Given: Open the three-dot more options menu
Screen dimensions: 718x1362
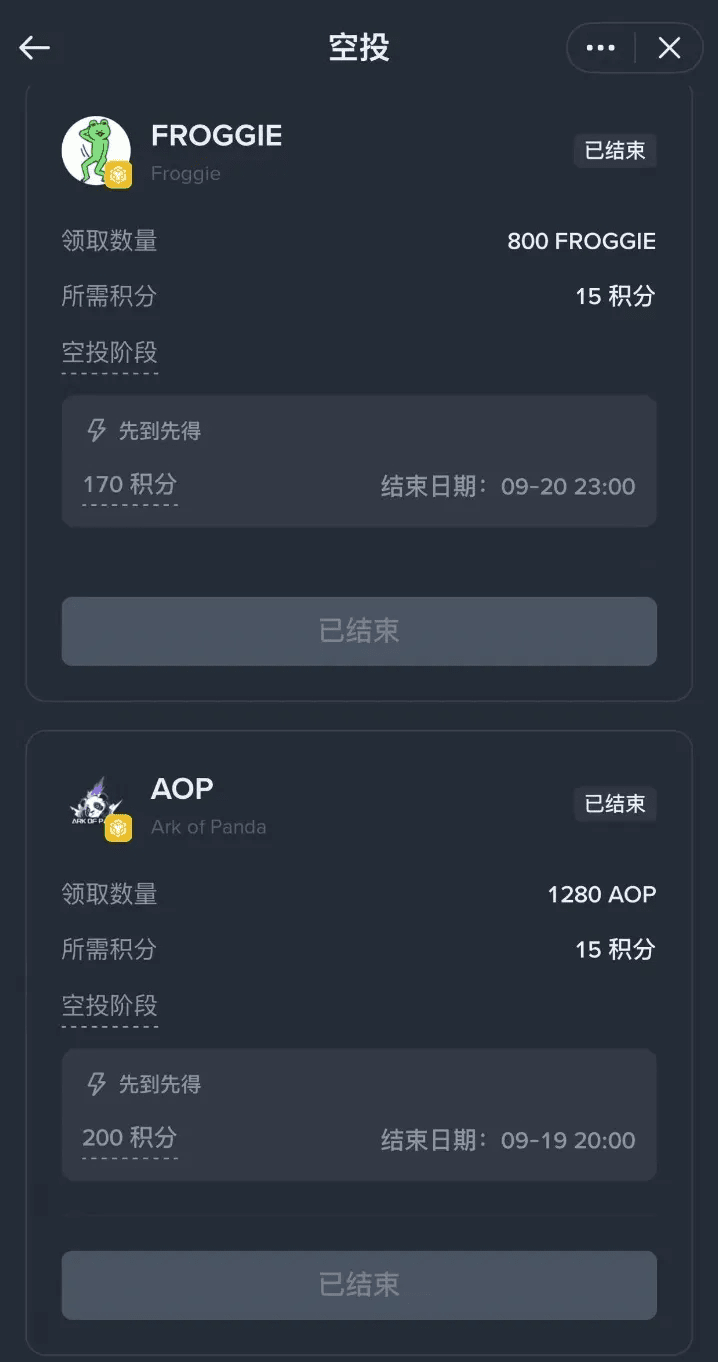Looking at the screenshot, I should [x=600, y=47].
